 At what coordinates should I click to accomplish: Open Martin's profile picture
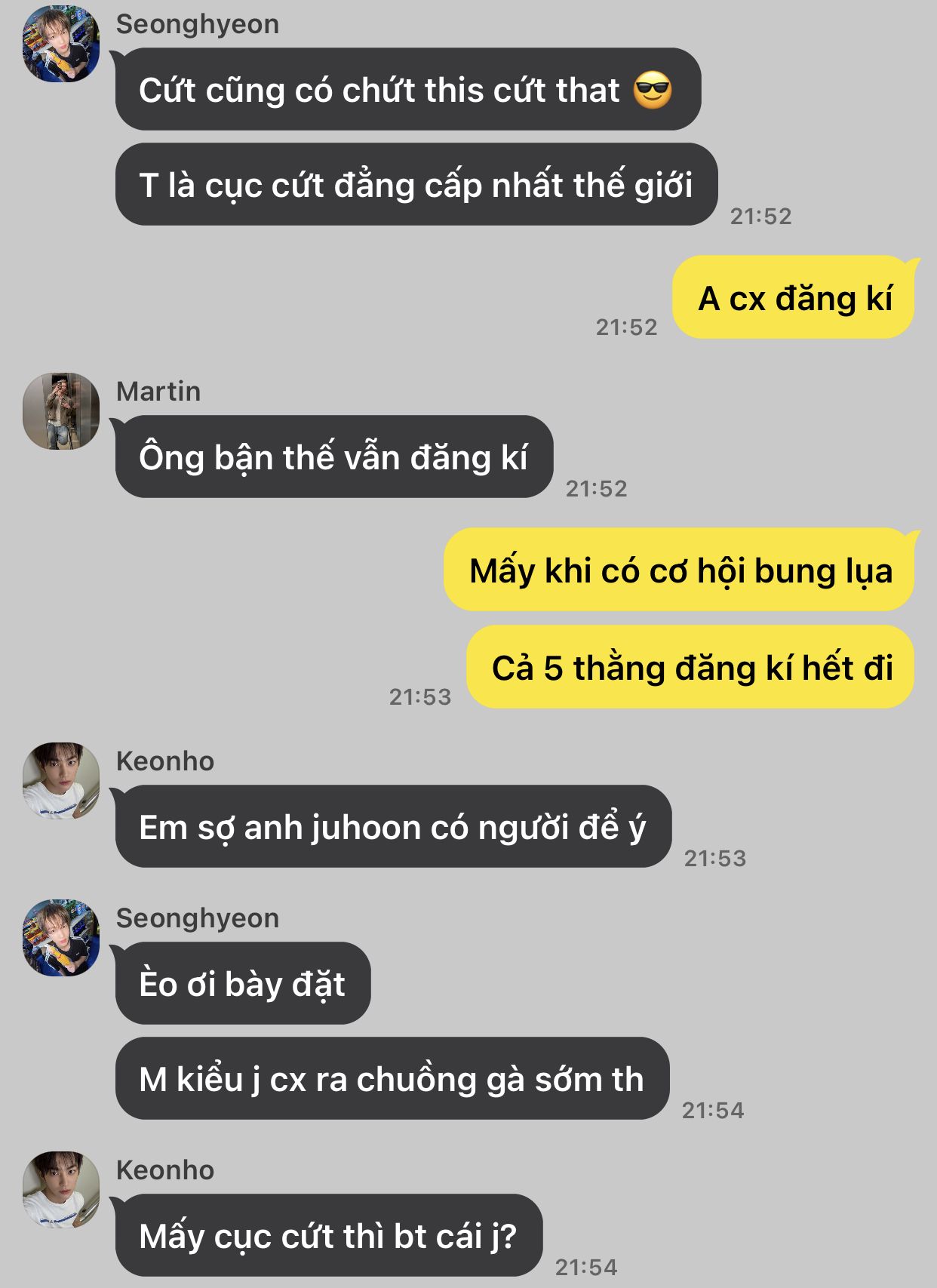pos(61,411)
